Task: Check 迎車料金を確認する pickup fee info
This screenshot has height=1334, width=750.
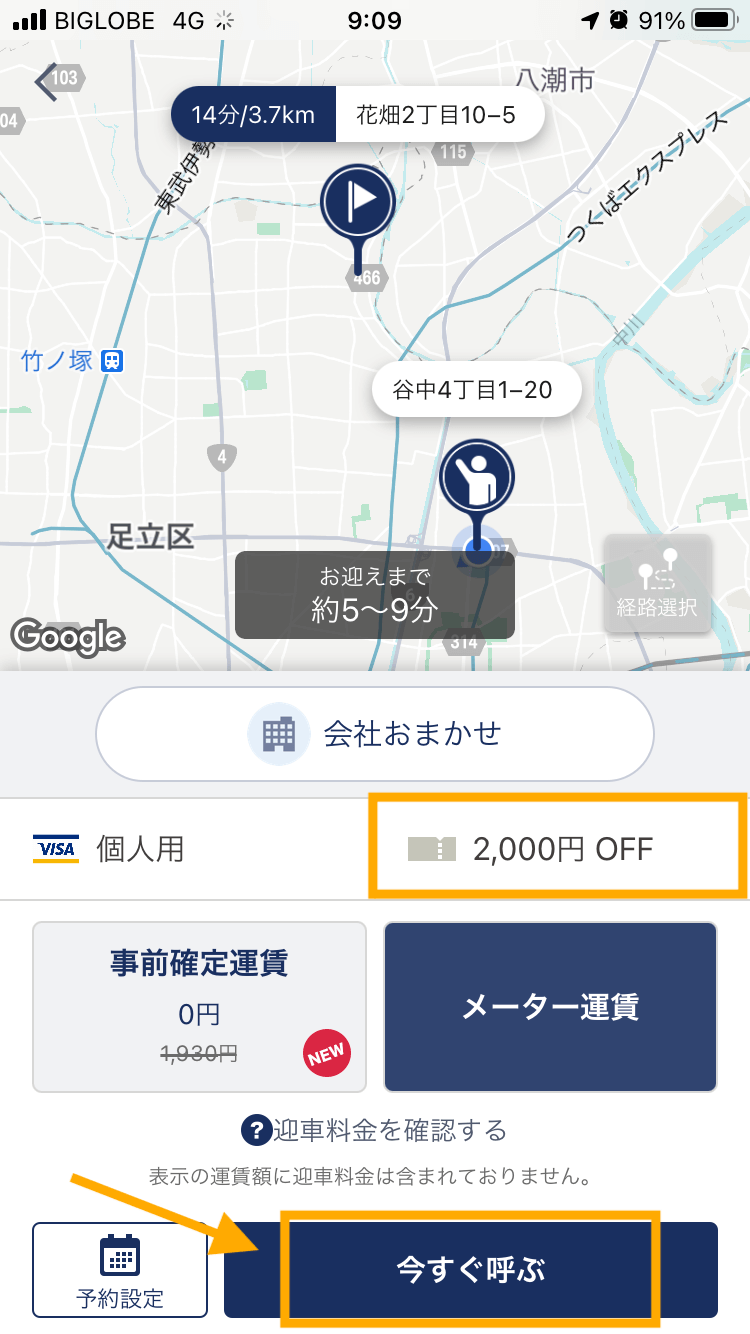Action: [374, 1131]
